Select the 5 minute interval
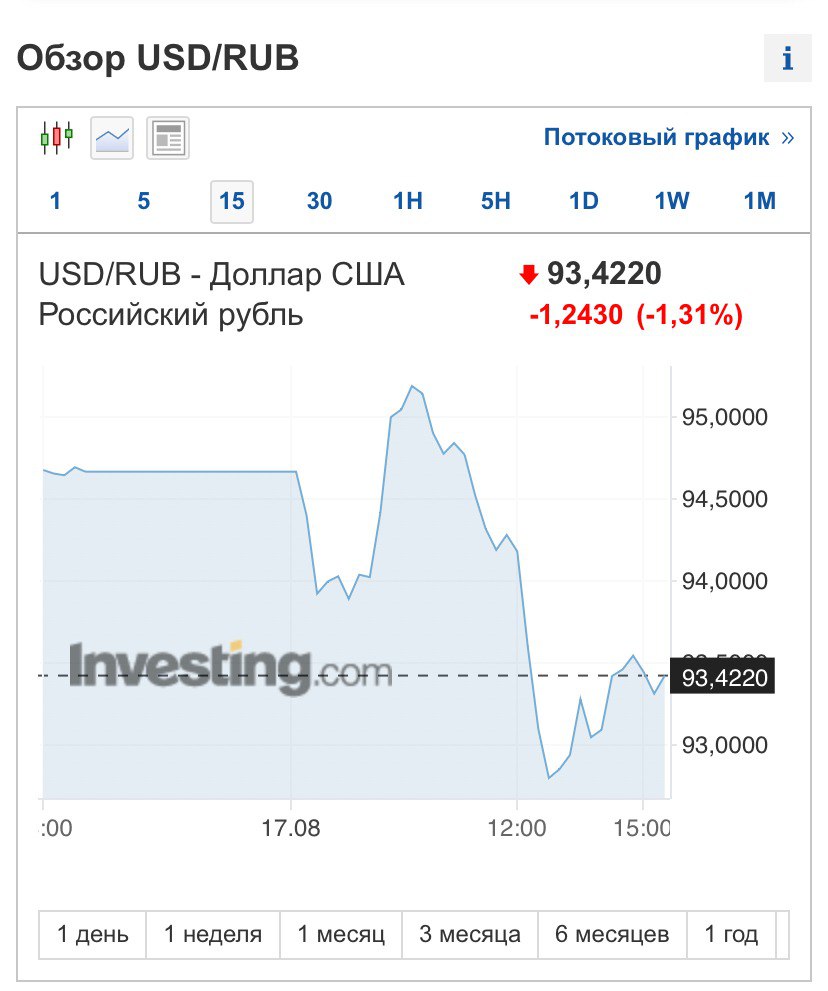 [144, 201]
